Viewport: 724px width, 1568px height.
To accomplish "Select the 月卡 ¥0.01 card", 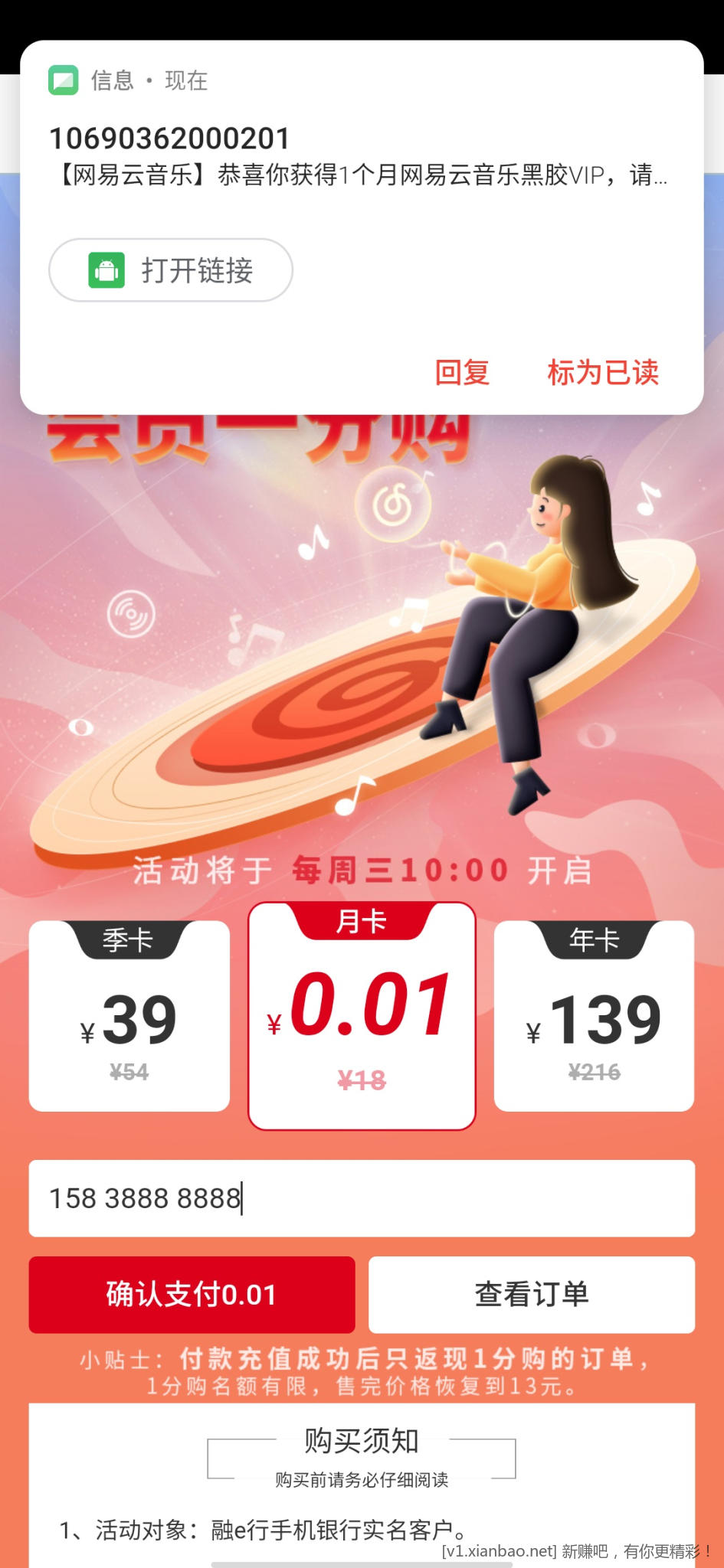I will coord(362,1016).
